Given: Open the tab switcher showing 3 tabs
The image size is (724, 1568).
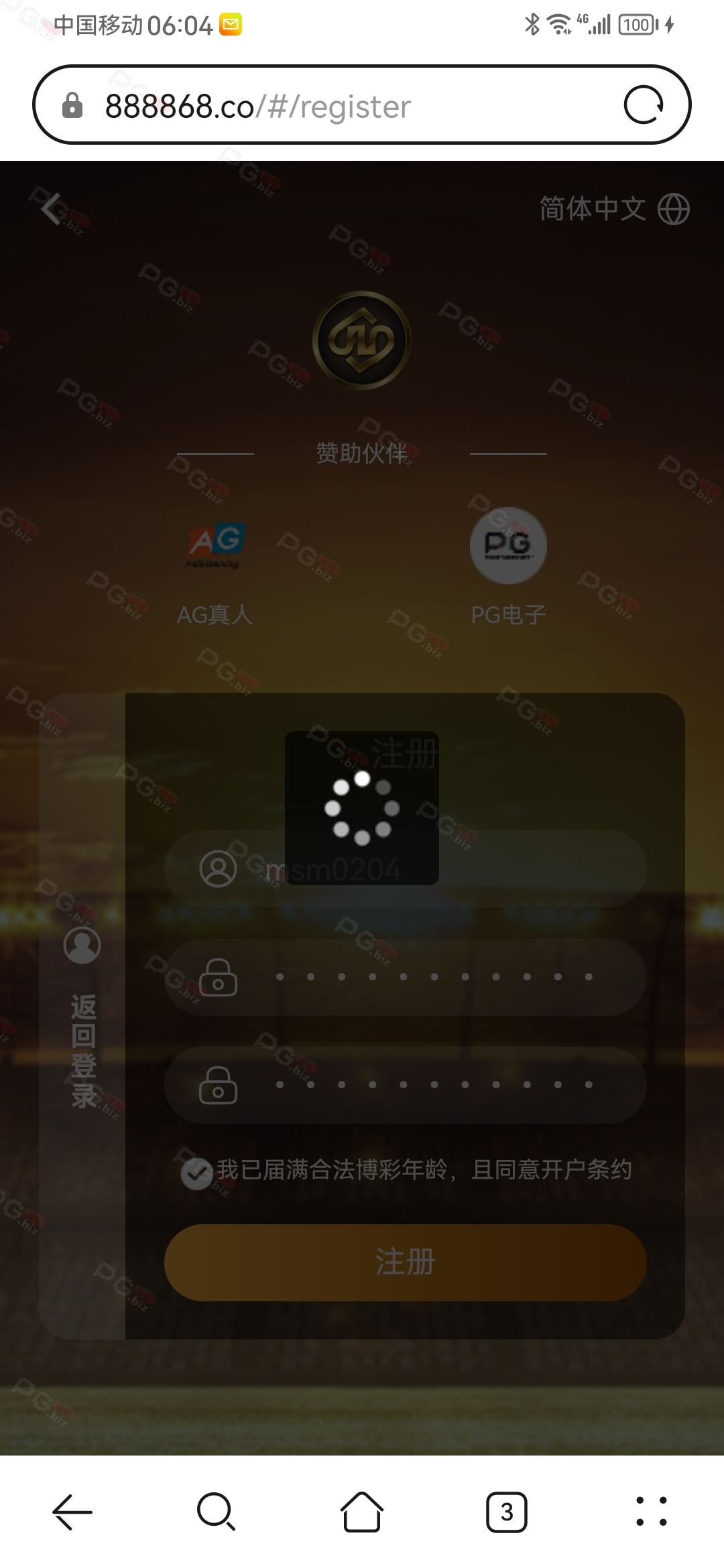Looking at the screenshot, I should click(507, 1512).
